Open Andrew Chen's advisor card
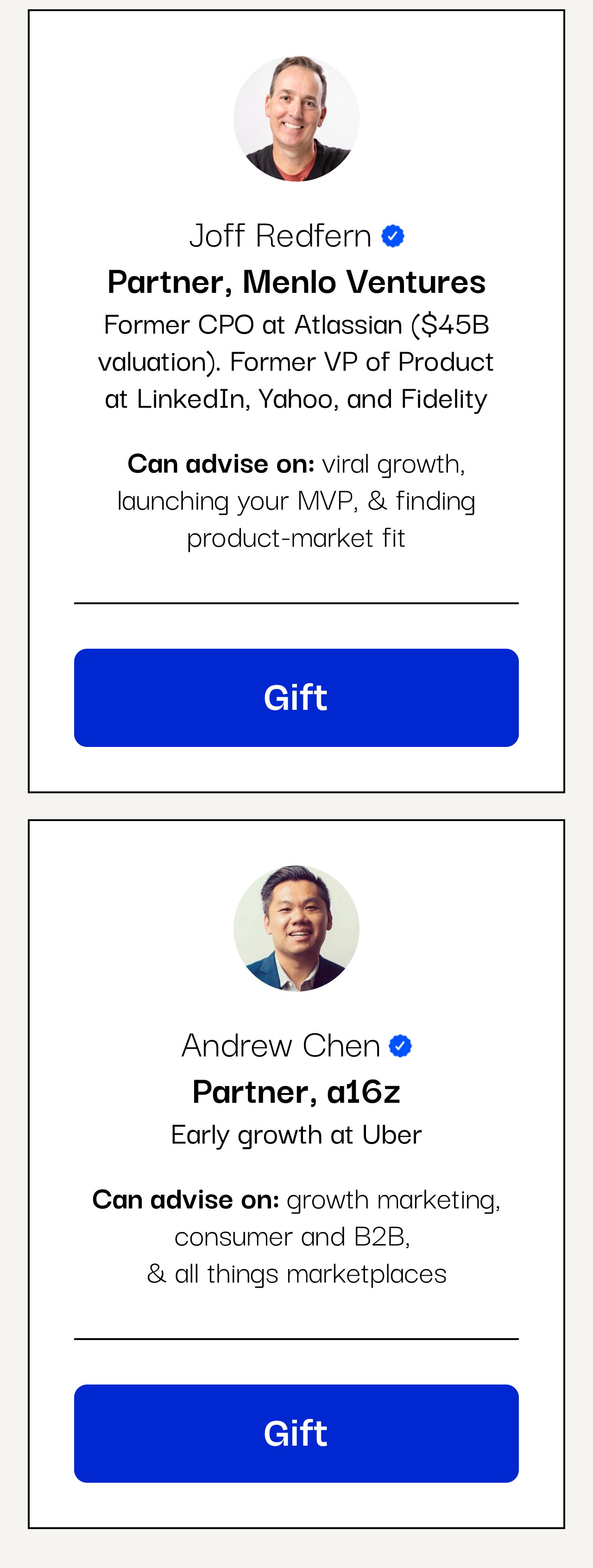The image size is (593, 1568). coord(281,1045)
